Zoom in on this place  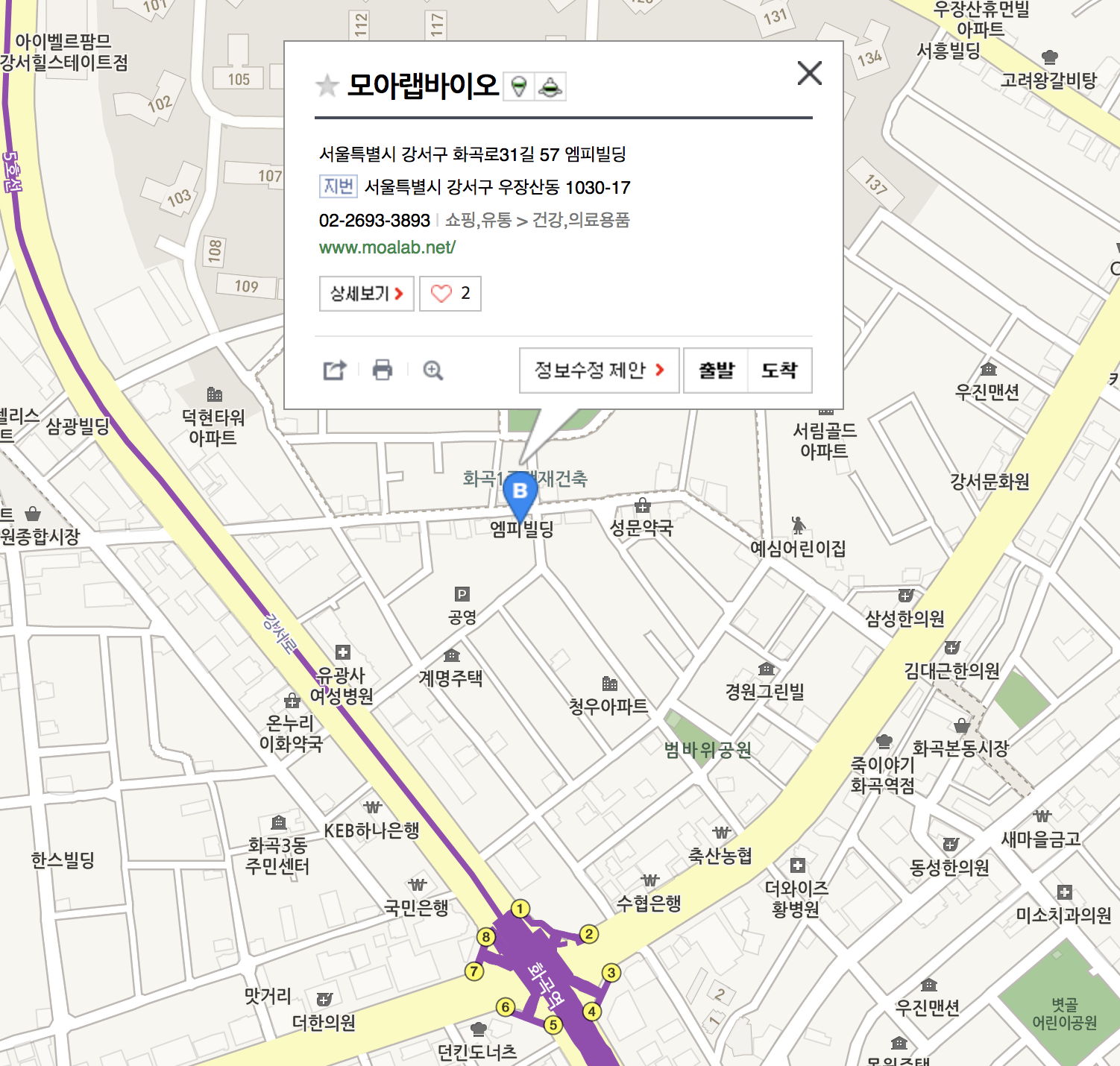point(433,370)
